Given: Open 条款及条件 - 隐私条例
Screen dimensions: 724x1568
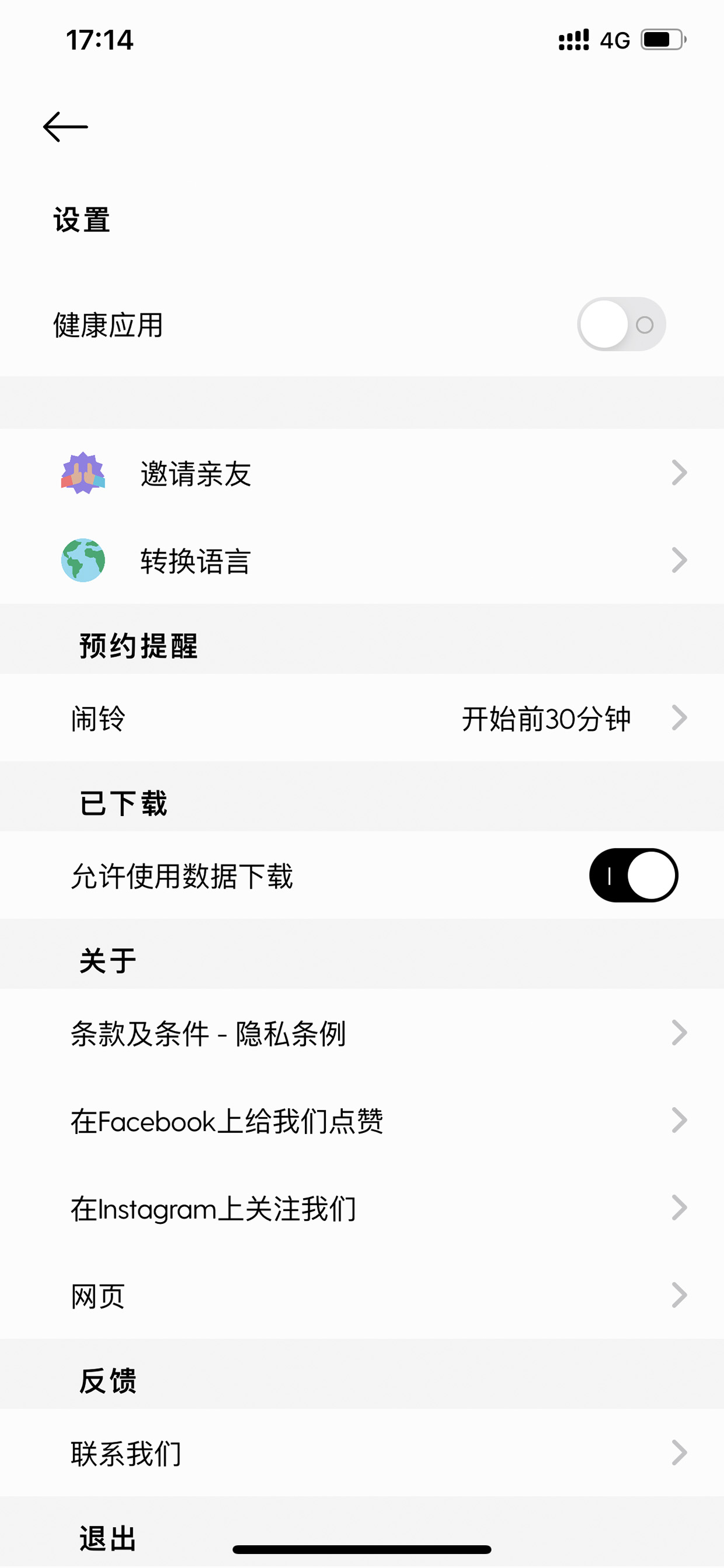Looking at the screenshot, I should tap(362, 1032).
